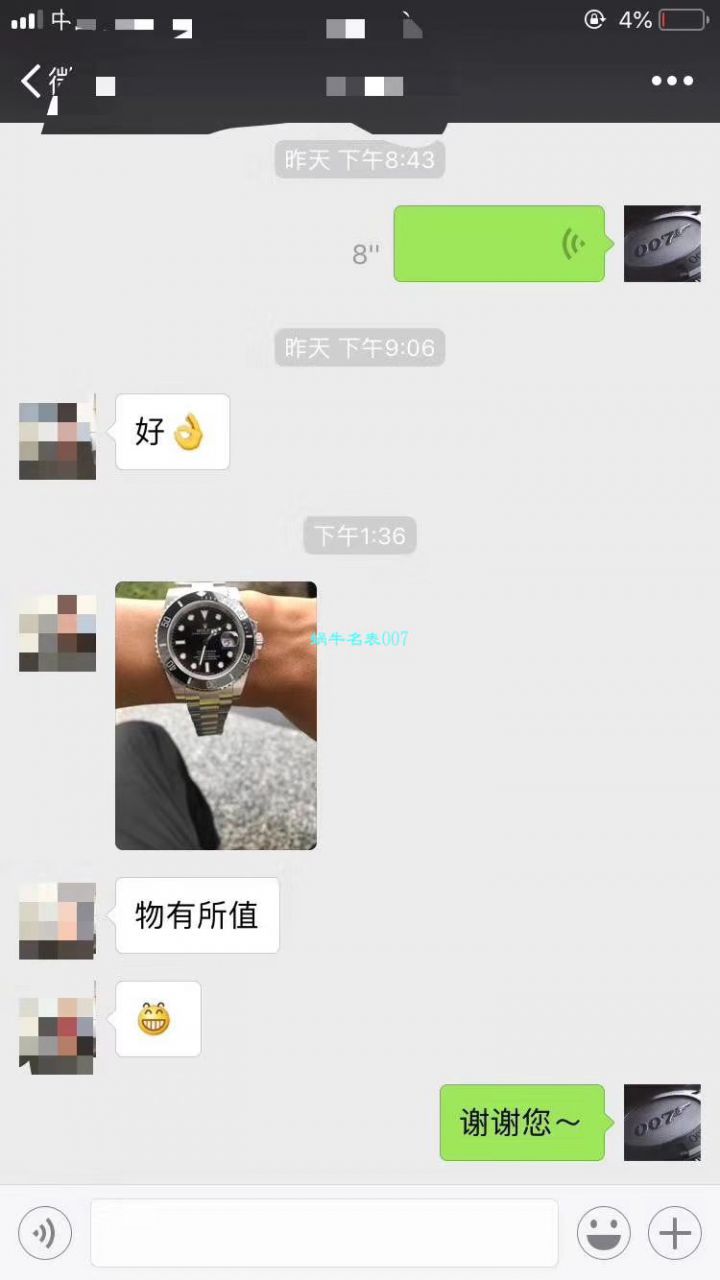Go back to the chat list
The width and height of the screenshot is (720, 1280).
34,81
